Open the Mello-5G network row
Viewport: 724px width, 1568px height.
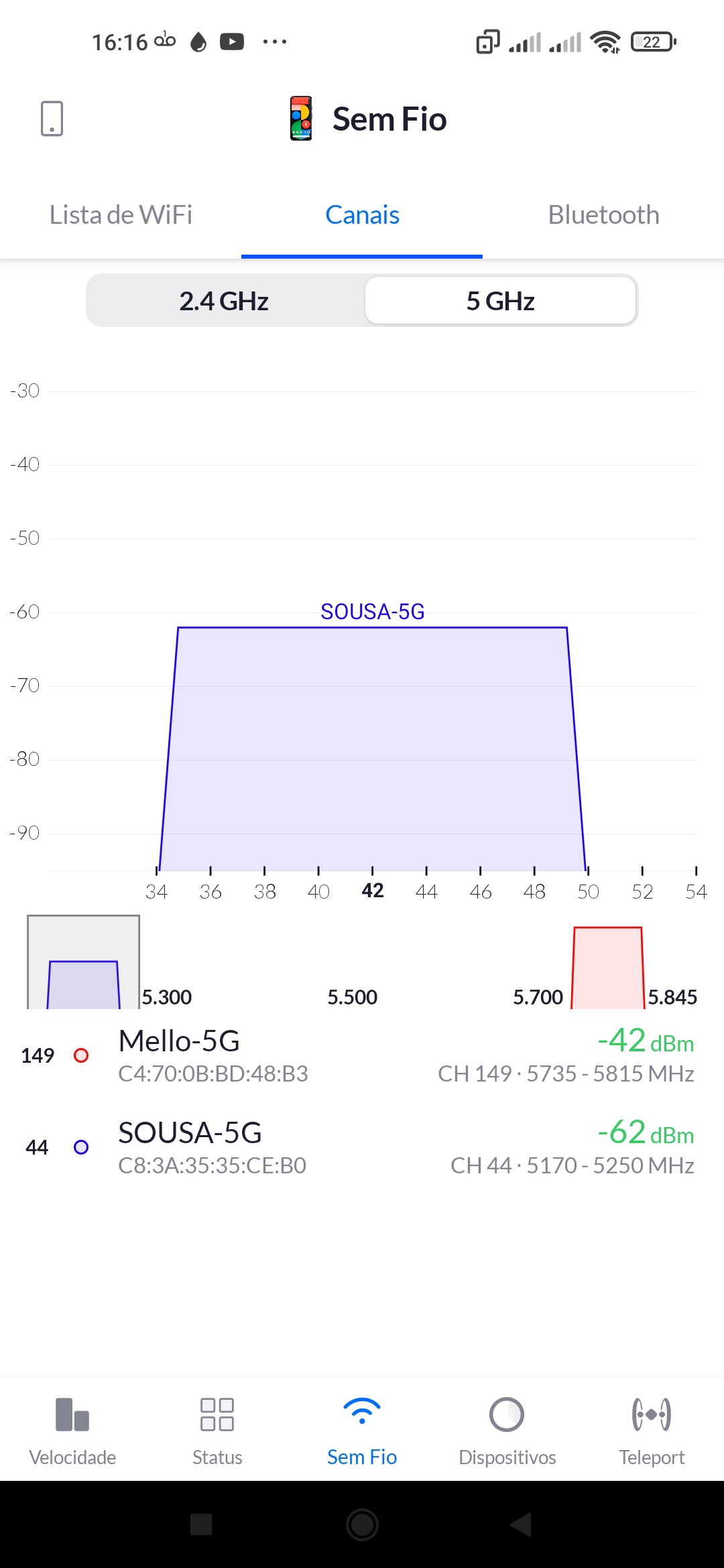pyautogui.click(x=362, y=1056)
